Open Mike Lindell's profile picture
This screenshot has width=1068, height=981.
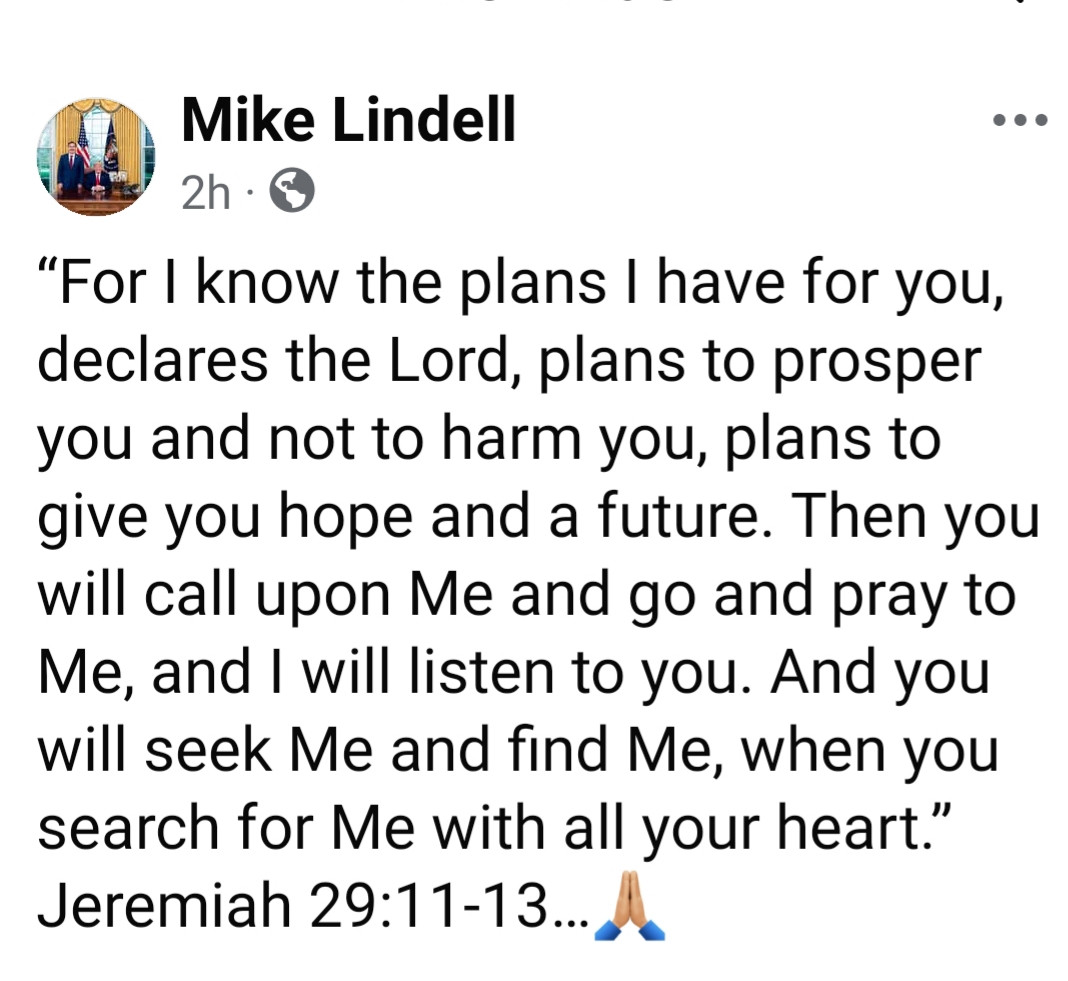[97, 157]
